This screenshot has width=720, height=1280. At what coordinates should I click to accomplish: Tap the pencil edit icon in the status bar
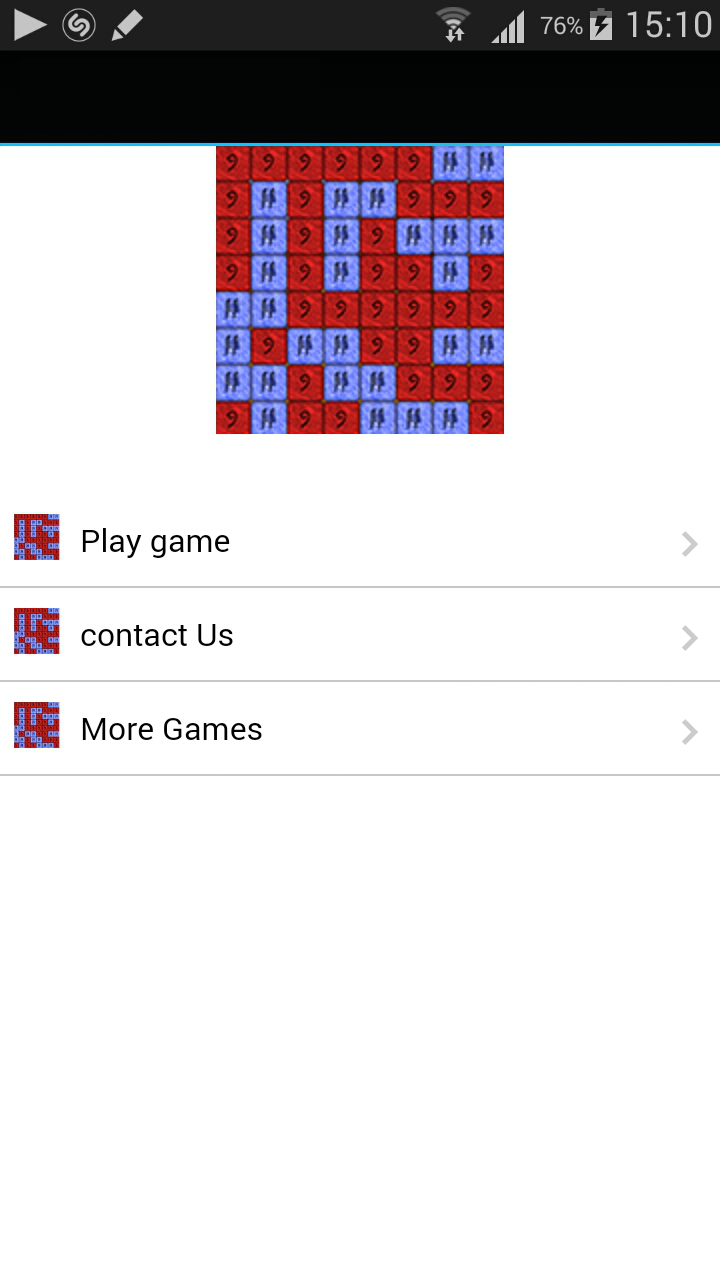(x=126, y=25)
